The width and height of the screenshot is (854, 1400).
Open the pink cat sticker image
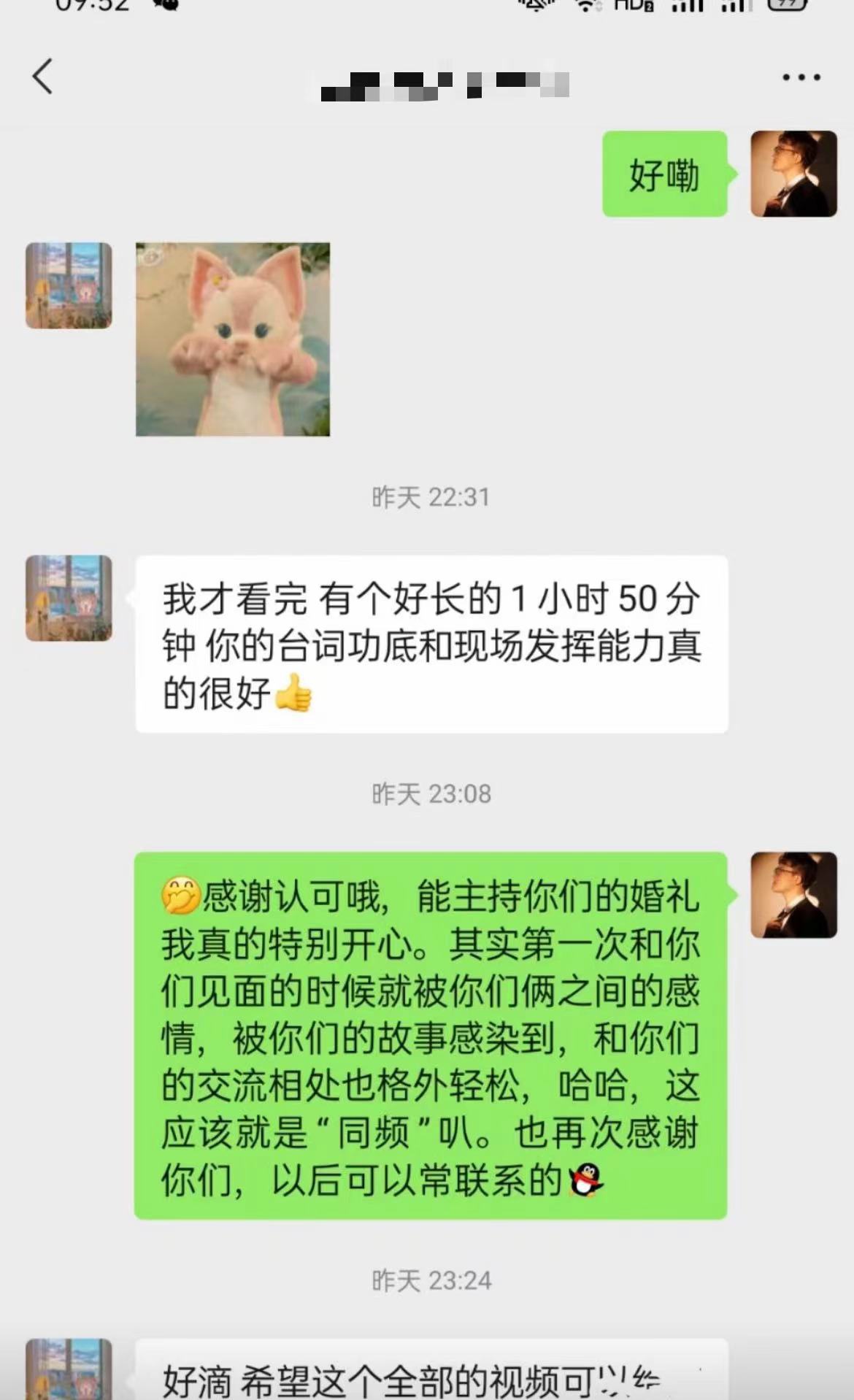coord(233,339)
